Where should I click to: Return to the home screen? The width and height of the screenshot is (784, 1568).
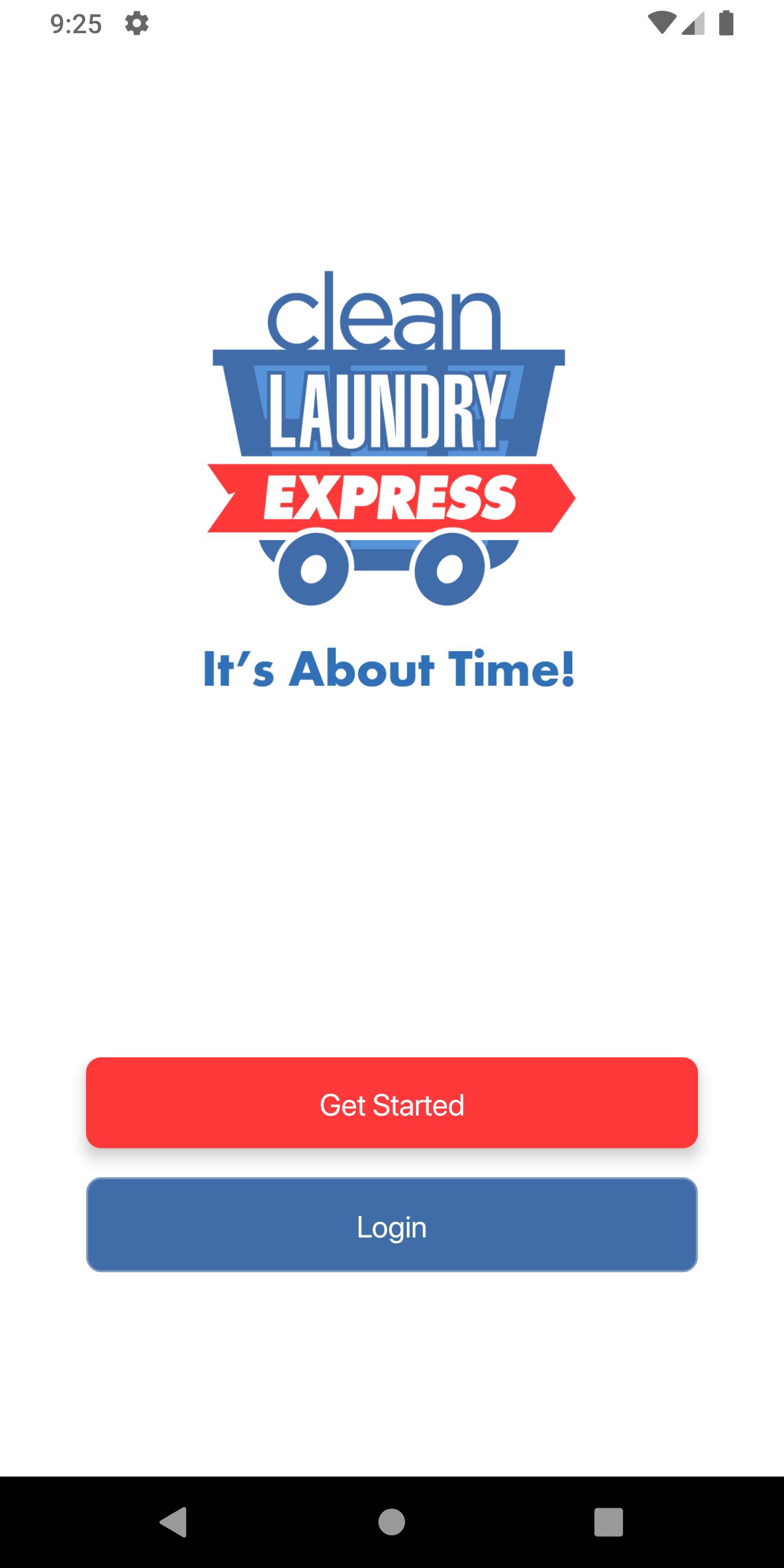click(391, 1522)
